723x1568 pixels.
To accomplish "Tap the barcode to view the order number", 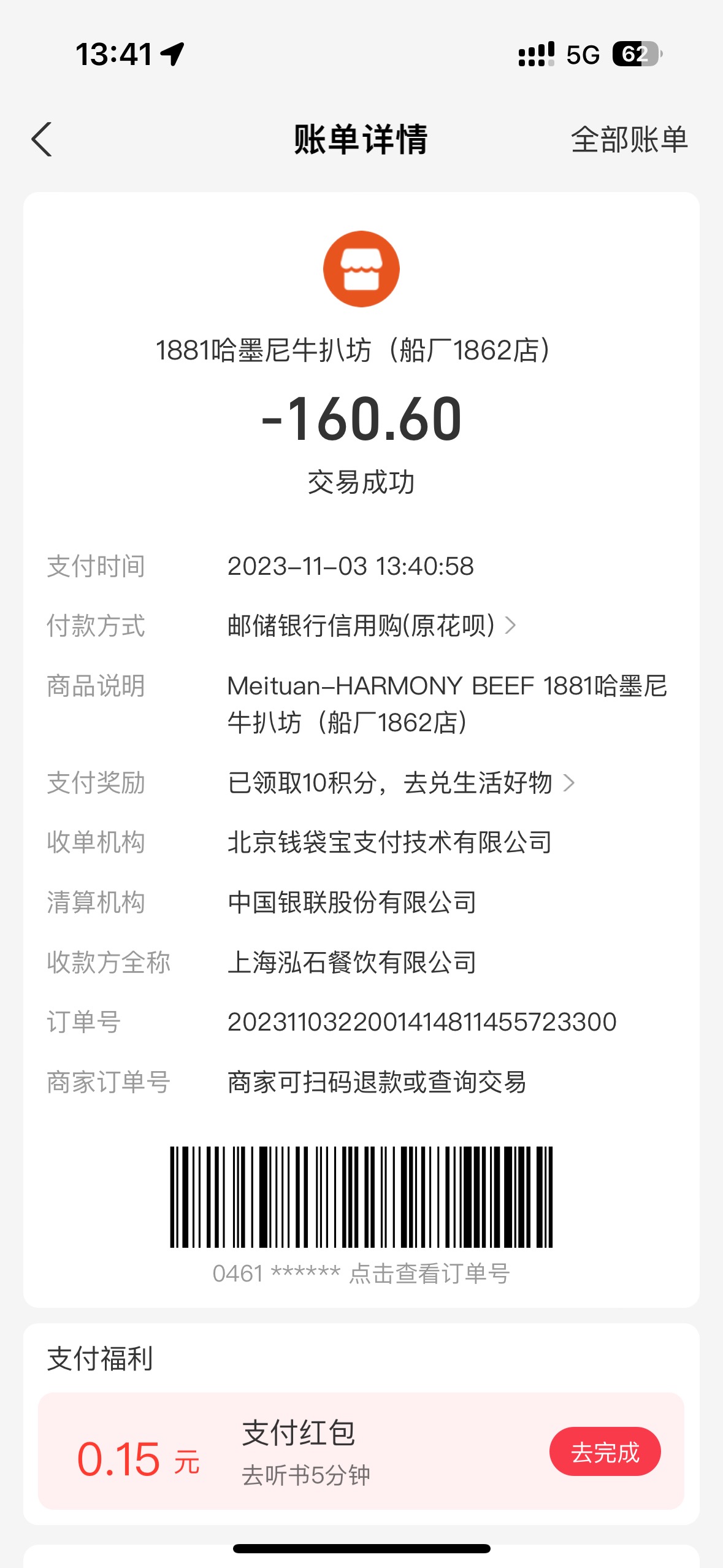I will (361, 1197).
